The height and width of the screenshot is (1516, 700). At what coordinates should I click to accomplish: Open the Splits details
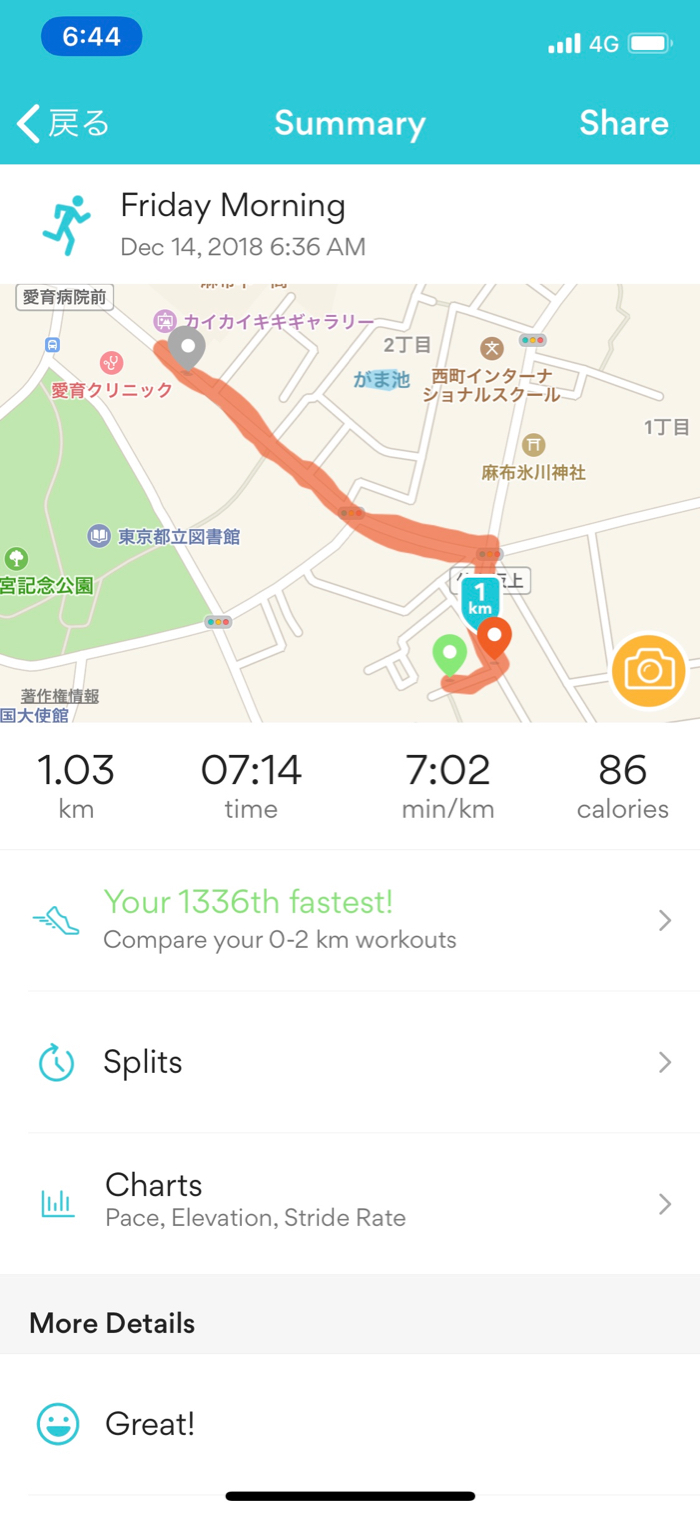(x=350, y=1062)
